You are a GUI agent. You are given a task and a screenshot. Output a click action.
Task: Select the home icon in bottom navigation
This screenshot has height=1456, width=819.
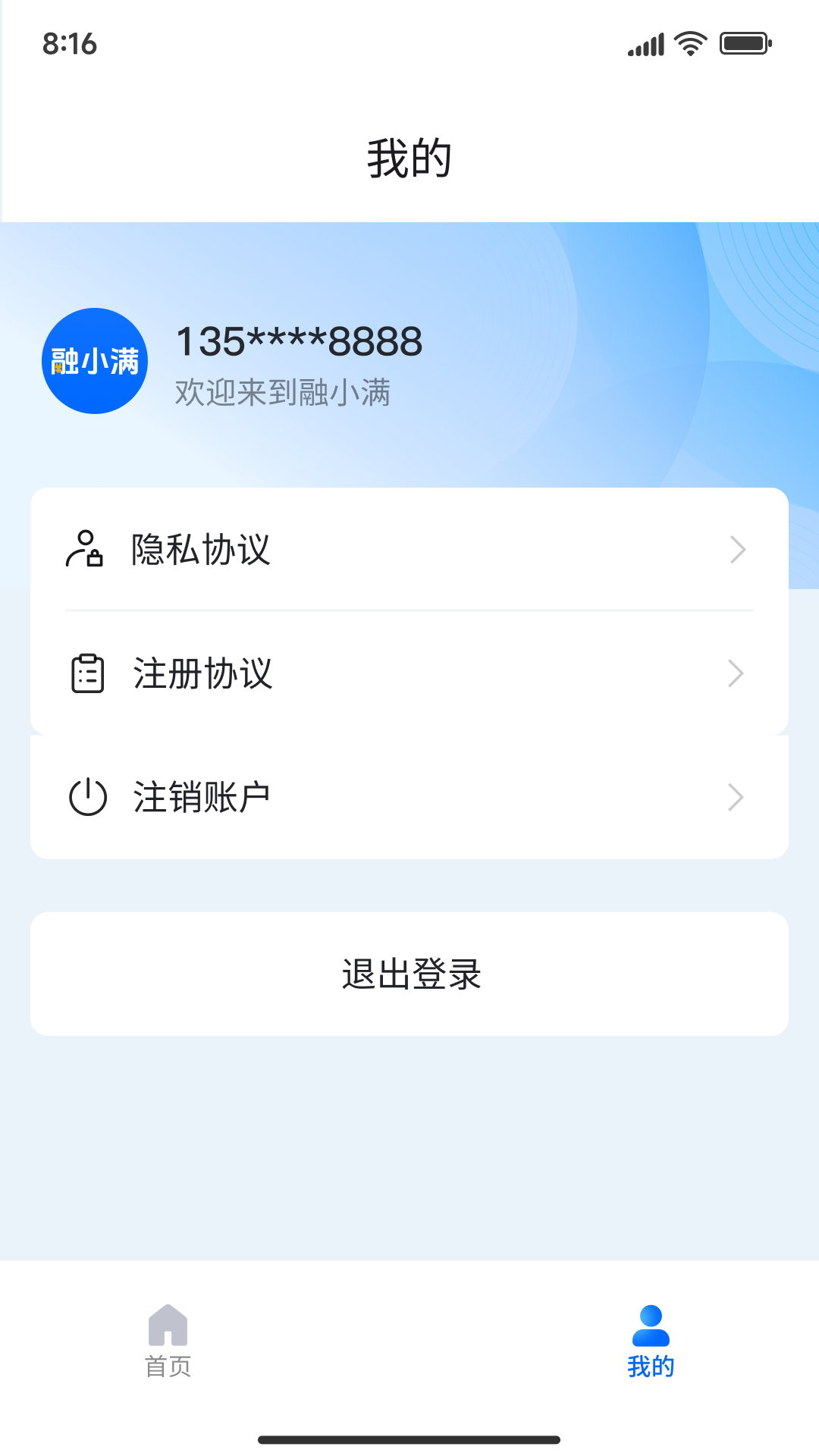pyautogui.click(x=168, y=1327)
